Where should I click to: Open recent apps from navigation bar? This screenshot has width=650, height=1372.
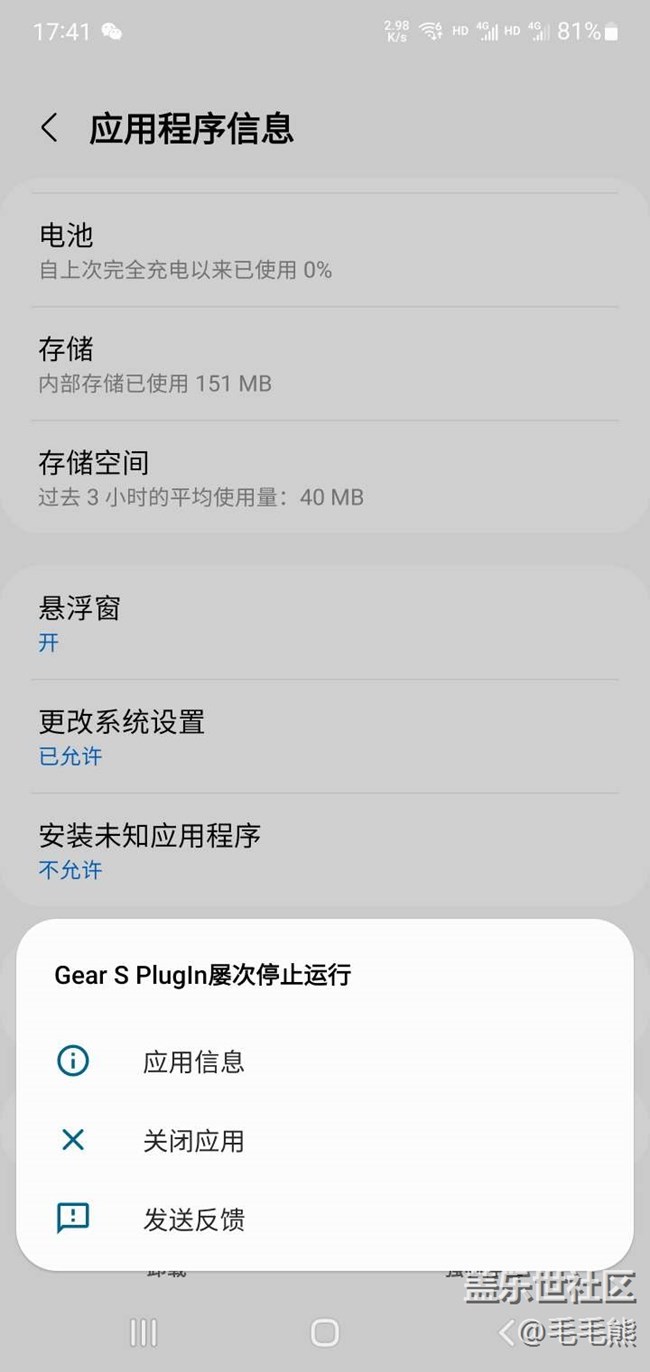[x=143, y=1332]
